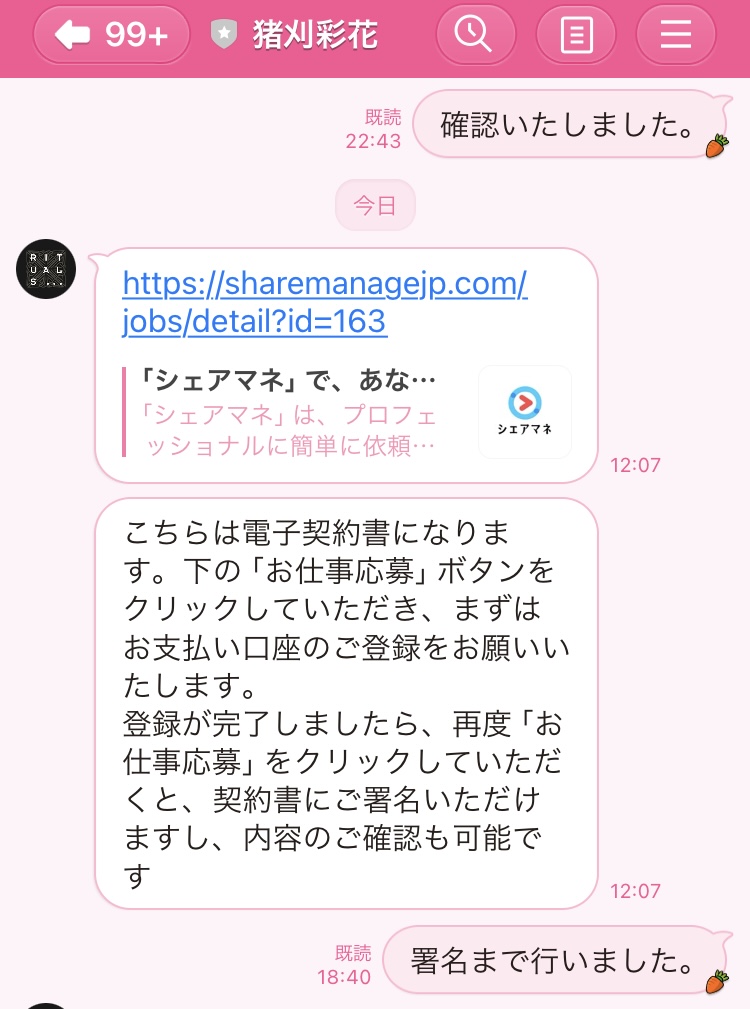Open the hamburger chat menu
Screen dimensions: 750x1009
click(x=676, y=36)
